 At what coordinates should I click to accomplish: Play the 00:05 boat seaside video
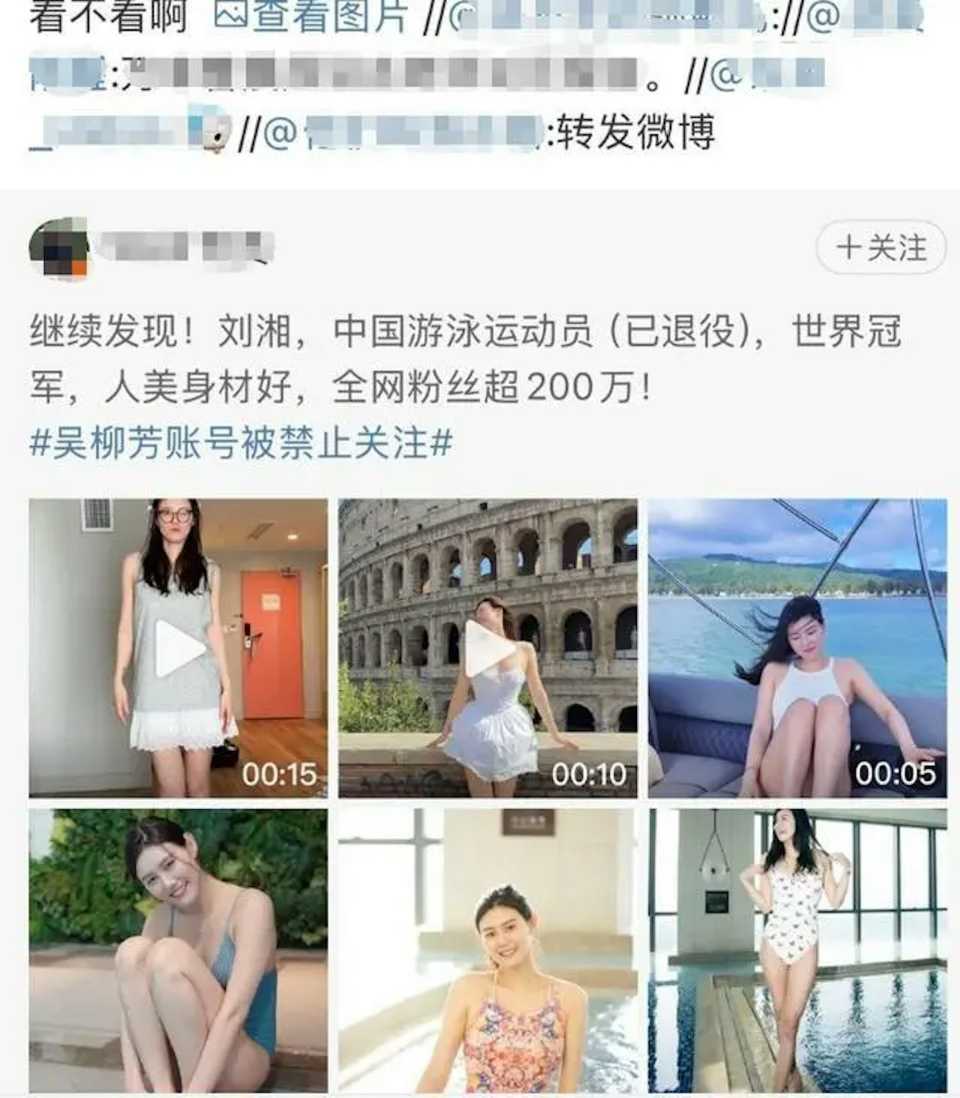(x=797, y=648)
